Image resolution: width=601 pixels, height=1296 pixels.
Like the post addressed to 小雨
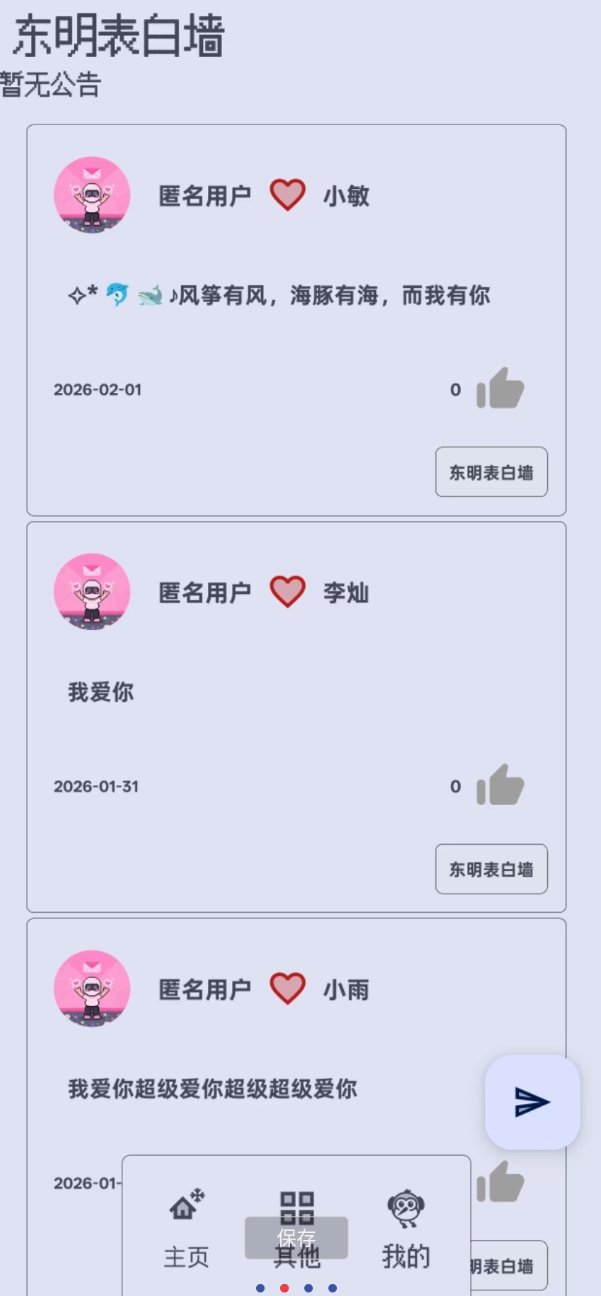pyautogui.click(x=500, y=1182)
